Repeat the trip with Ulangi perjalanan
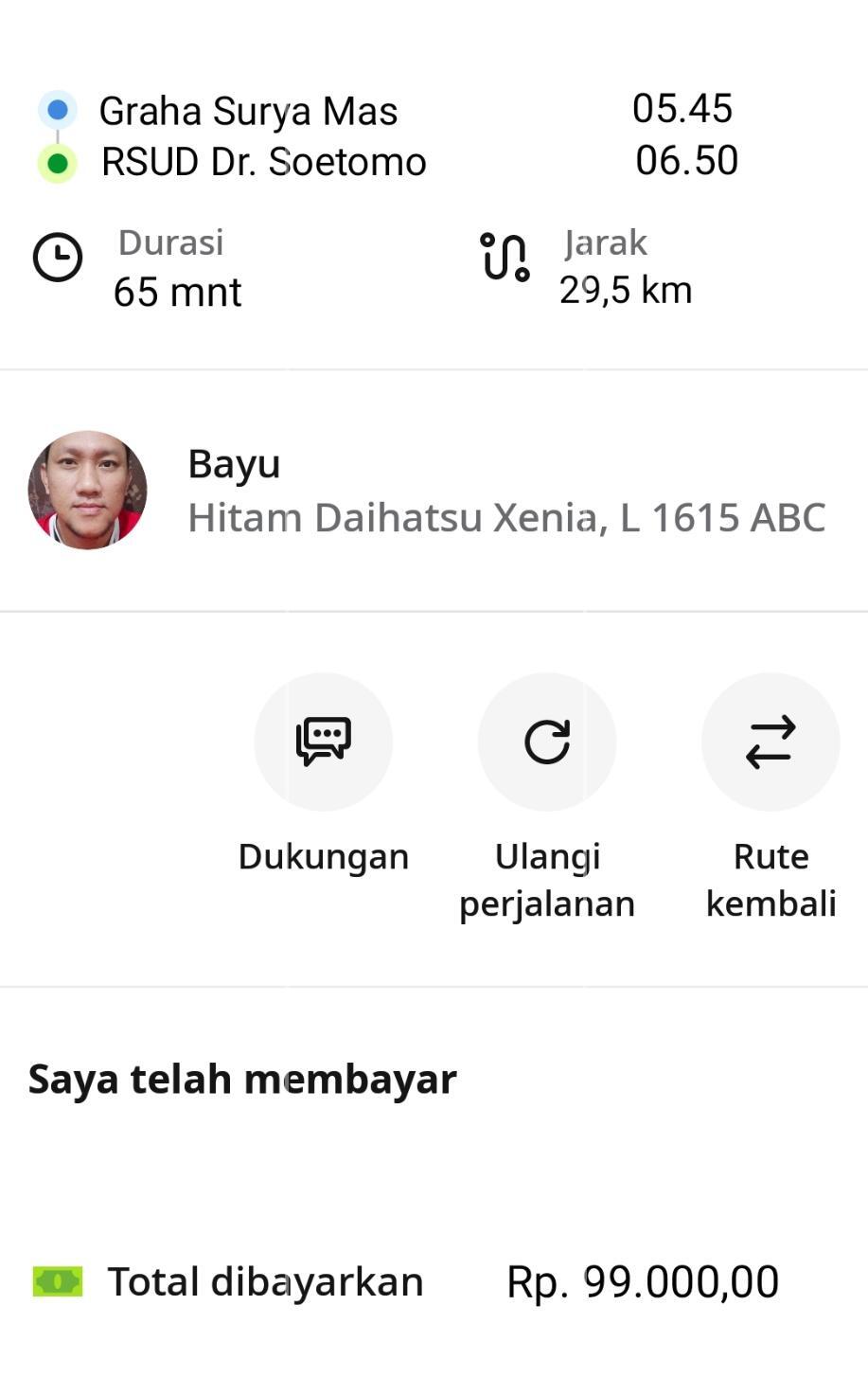 [547, 742]
